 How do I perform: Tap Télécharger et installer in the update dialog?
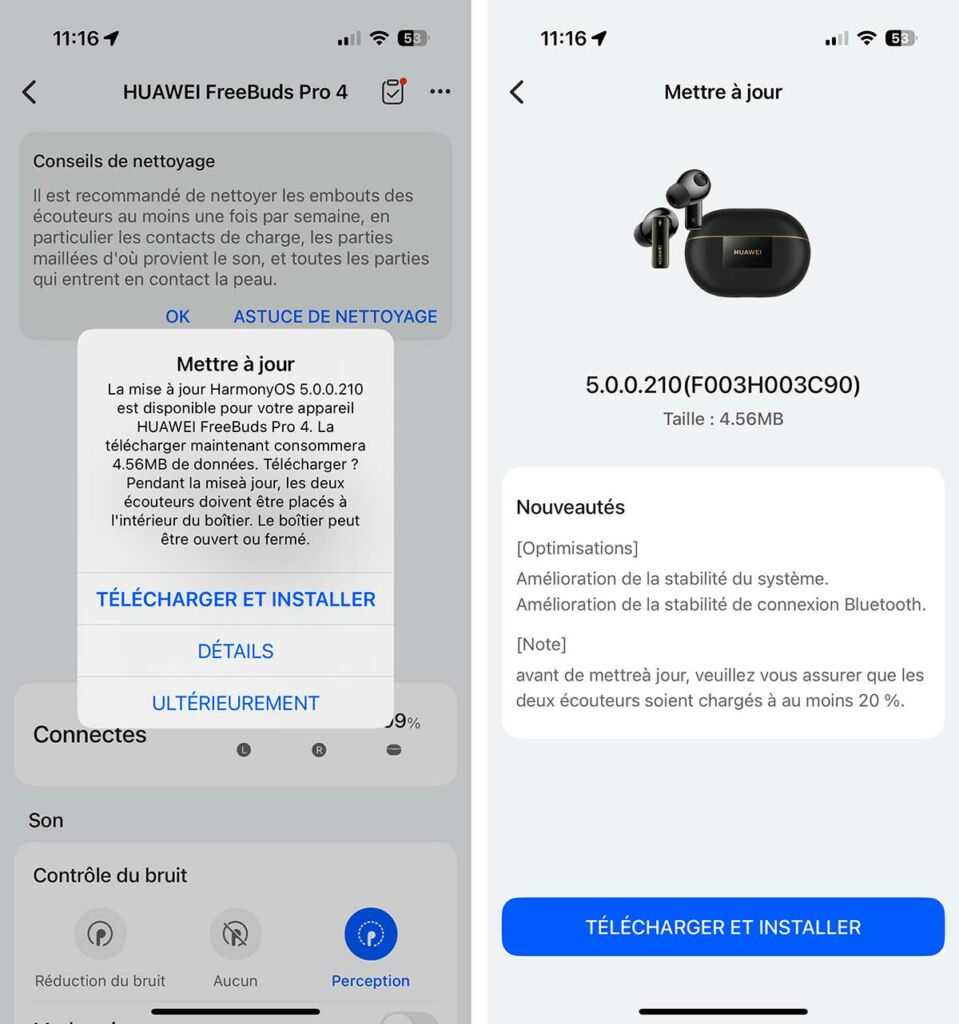(236, 599)
